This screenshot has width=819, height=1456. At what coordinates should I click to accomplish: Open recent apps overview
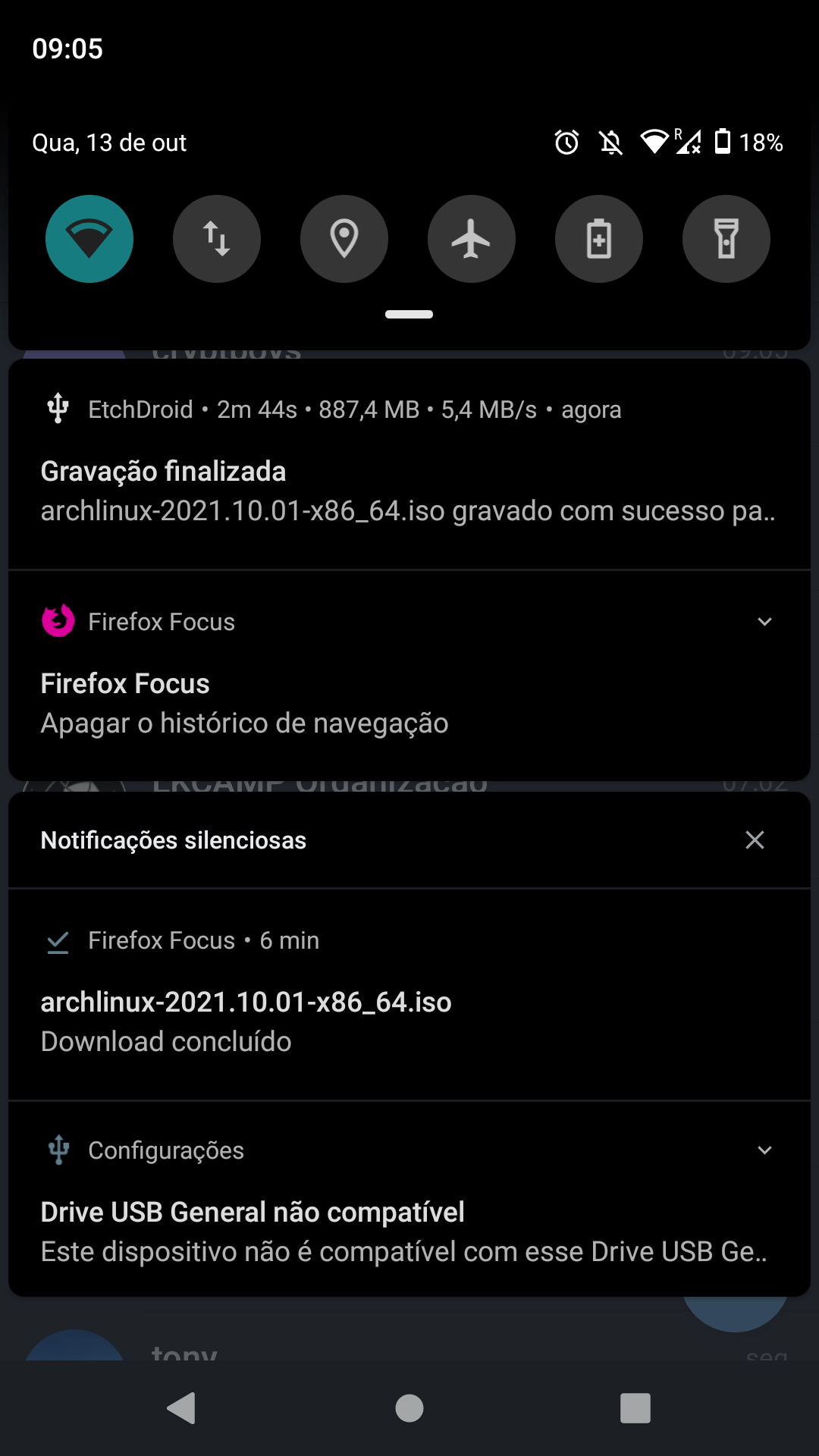click(635, 1408)
